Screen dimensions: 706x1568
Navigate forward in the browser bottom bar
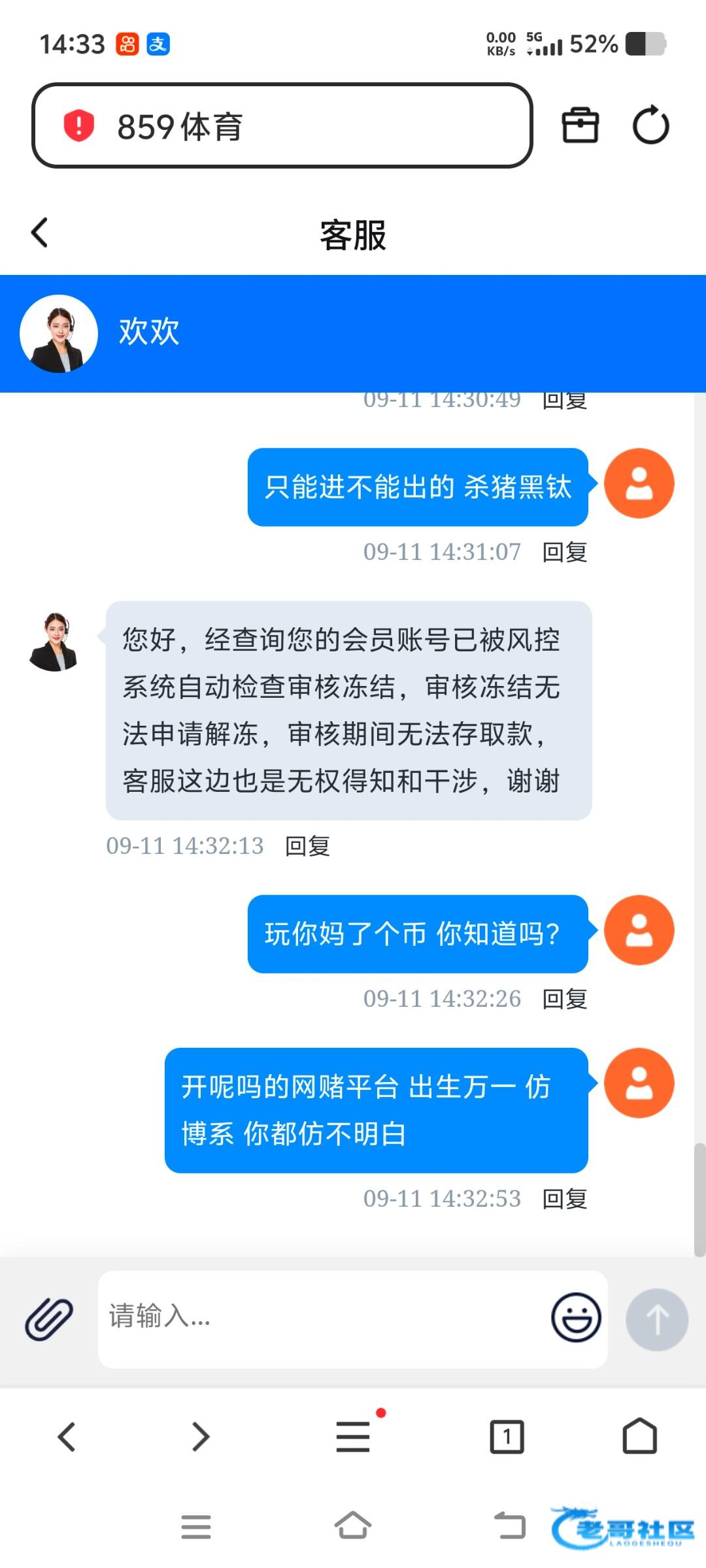201,1437
